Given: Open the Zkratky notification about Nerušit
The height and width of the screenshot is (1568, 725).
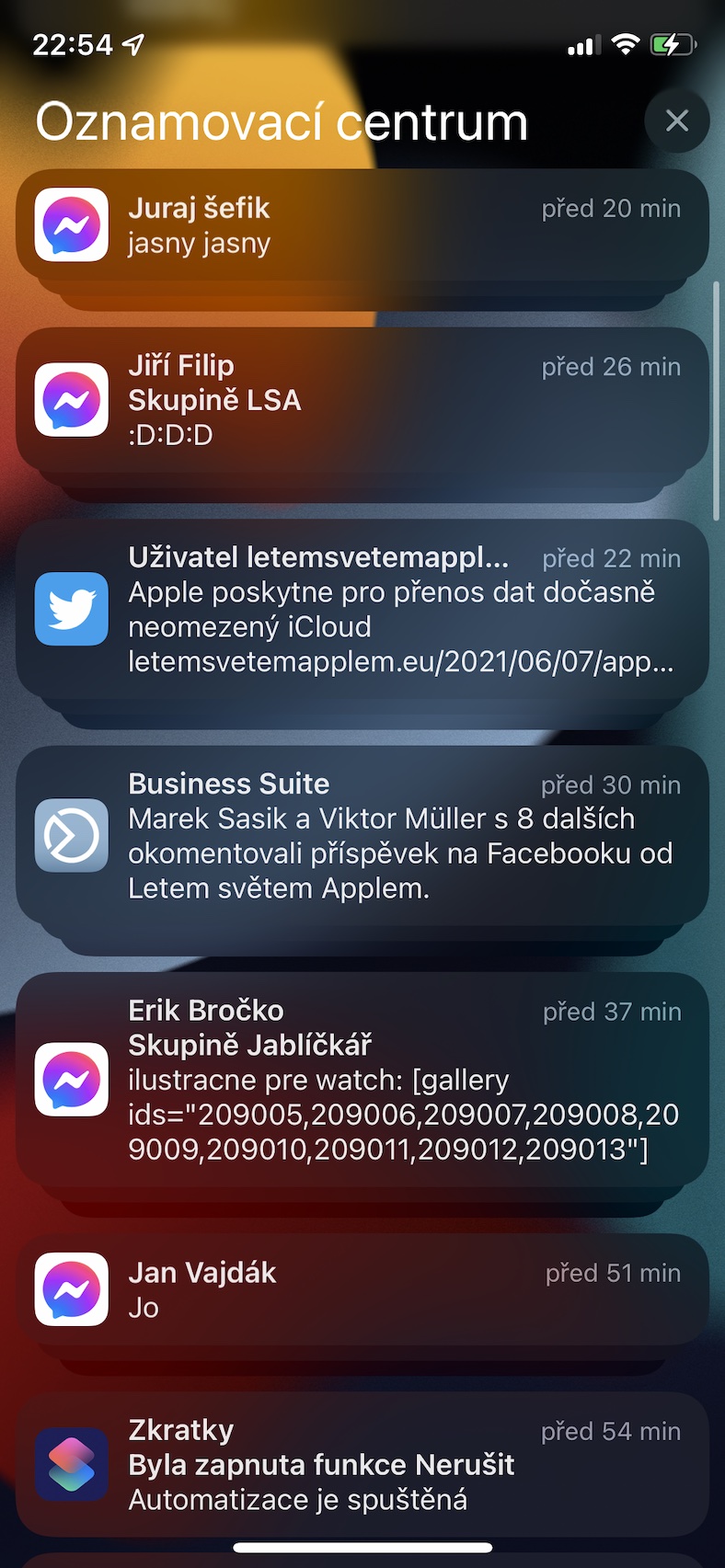Looking at the screenshot, I should click(362, 1464).
